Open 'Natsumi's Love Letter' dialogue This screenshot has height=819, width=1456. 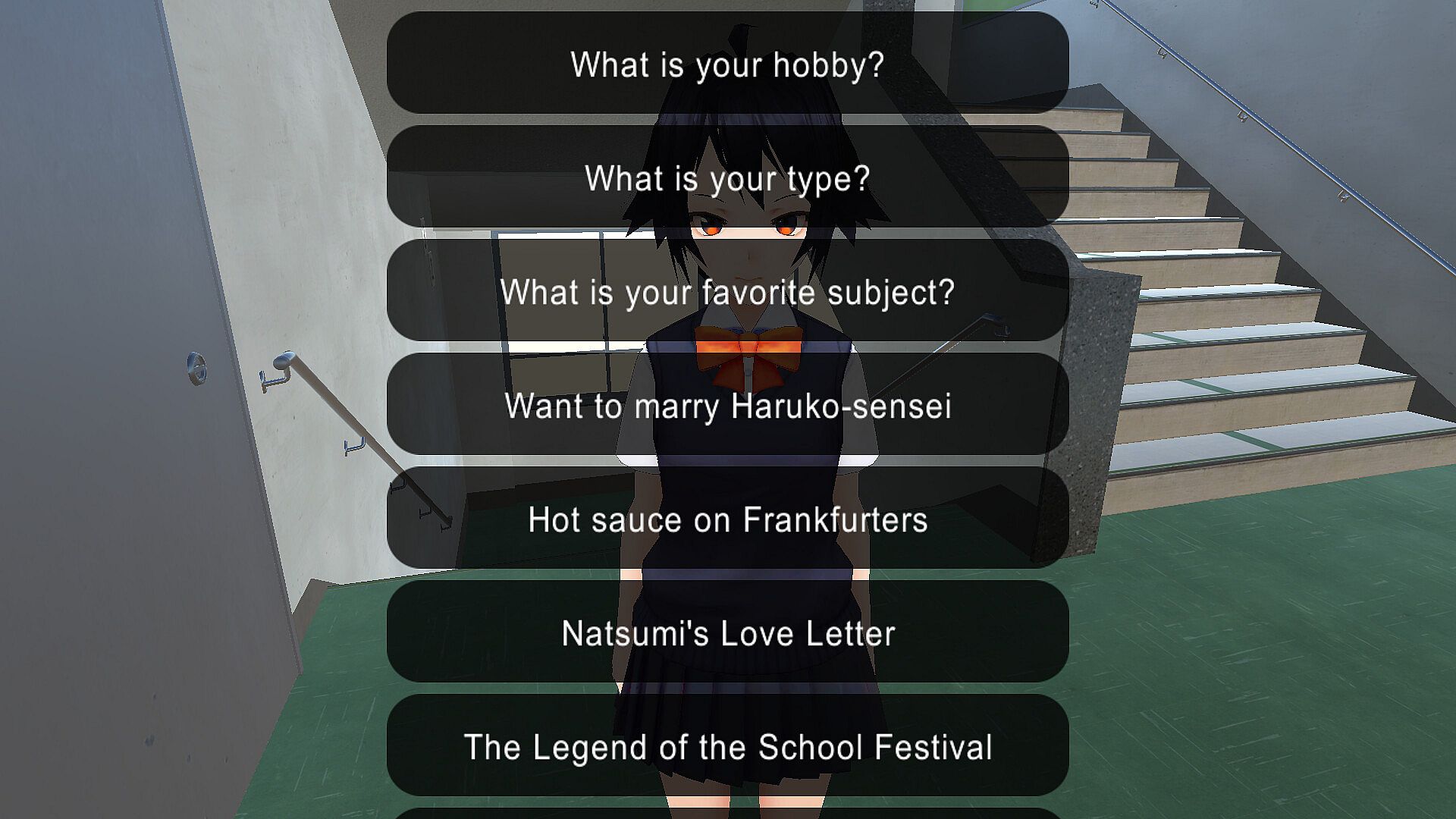pos(727,632)
